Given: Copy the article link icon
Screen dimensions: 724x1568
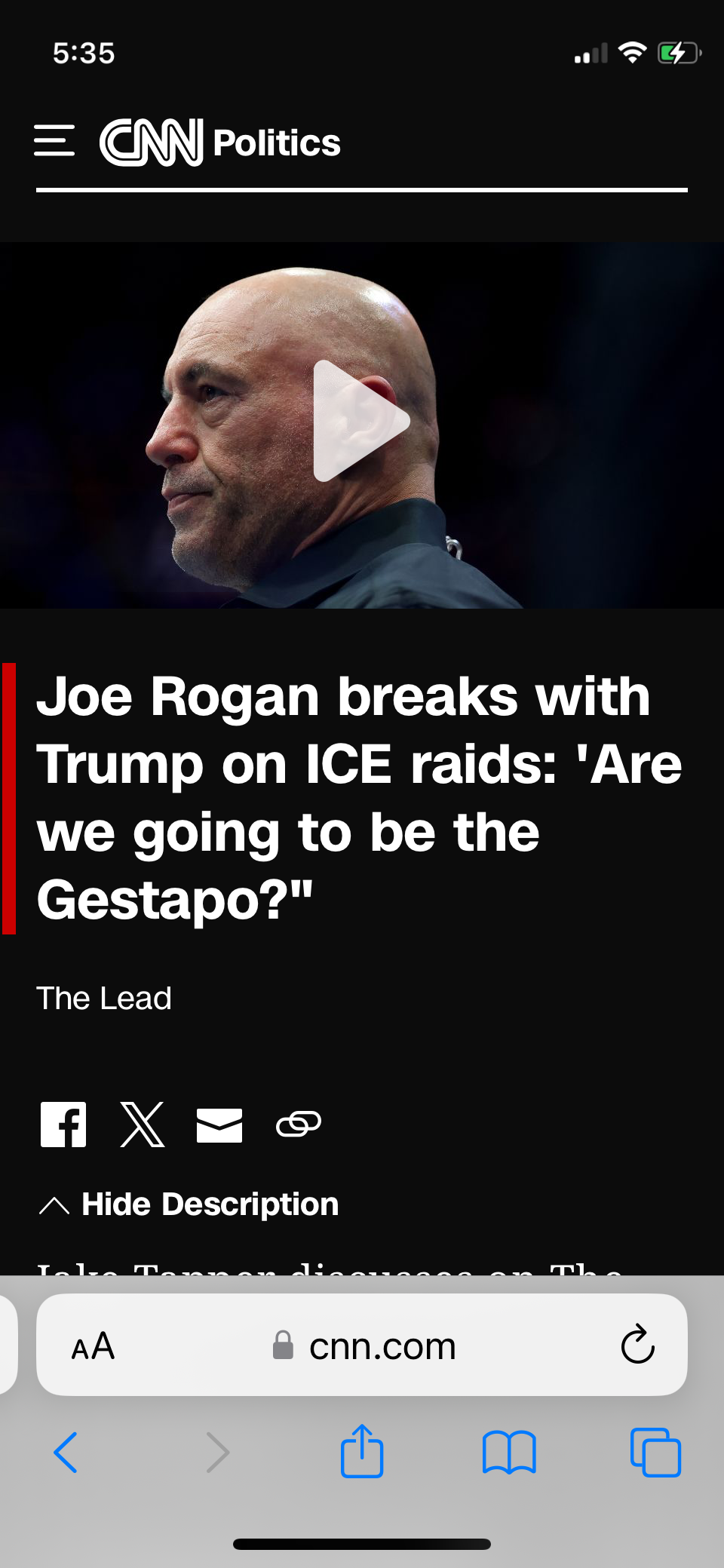Looking at the screenshot, I should pyautogui.click(x=299, y=1124).
